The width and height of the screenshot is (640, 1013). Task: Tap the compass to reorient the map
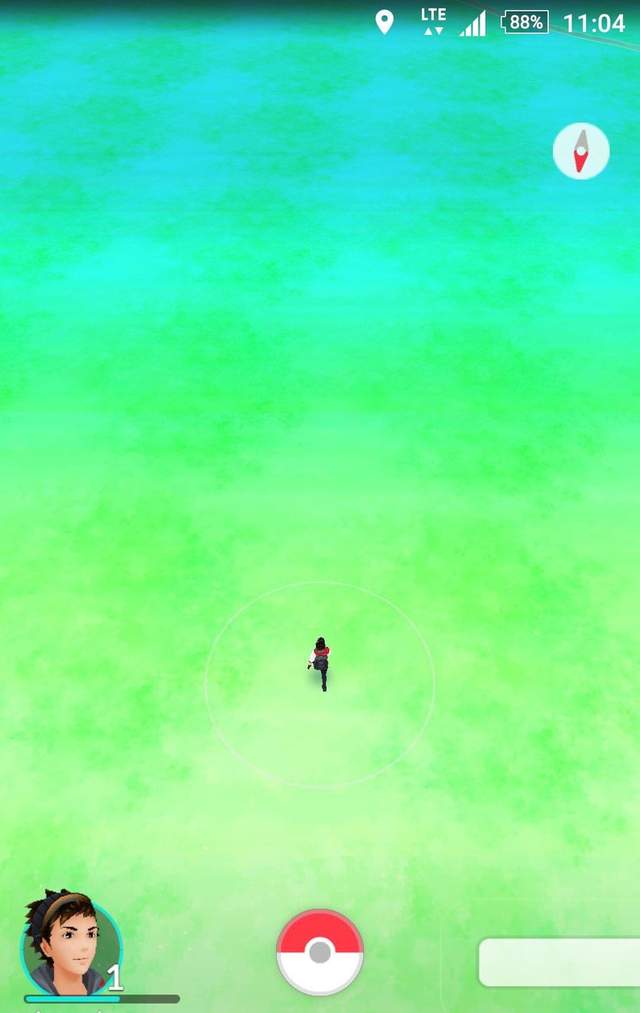(581, 152)
